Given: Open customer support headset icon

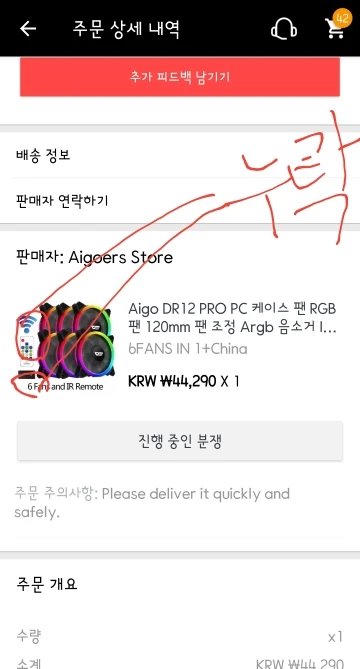Looking at the screenshot, I should coord(284,29).
